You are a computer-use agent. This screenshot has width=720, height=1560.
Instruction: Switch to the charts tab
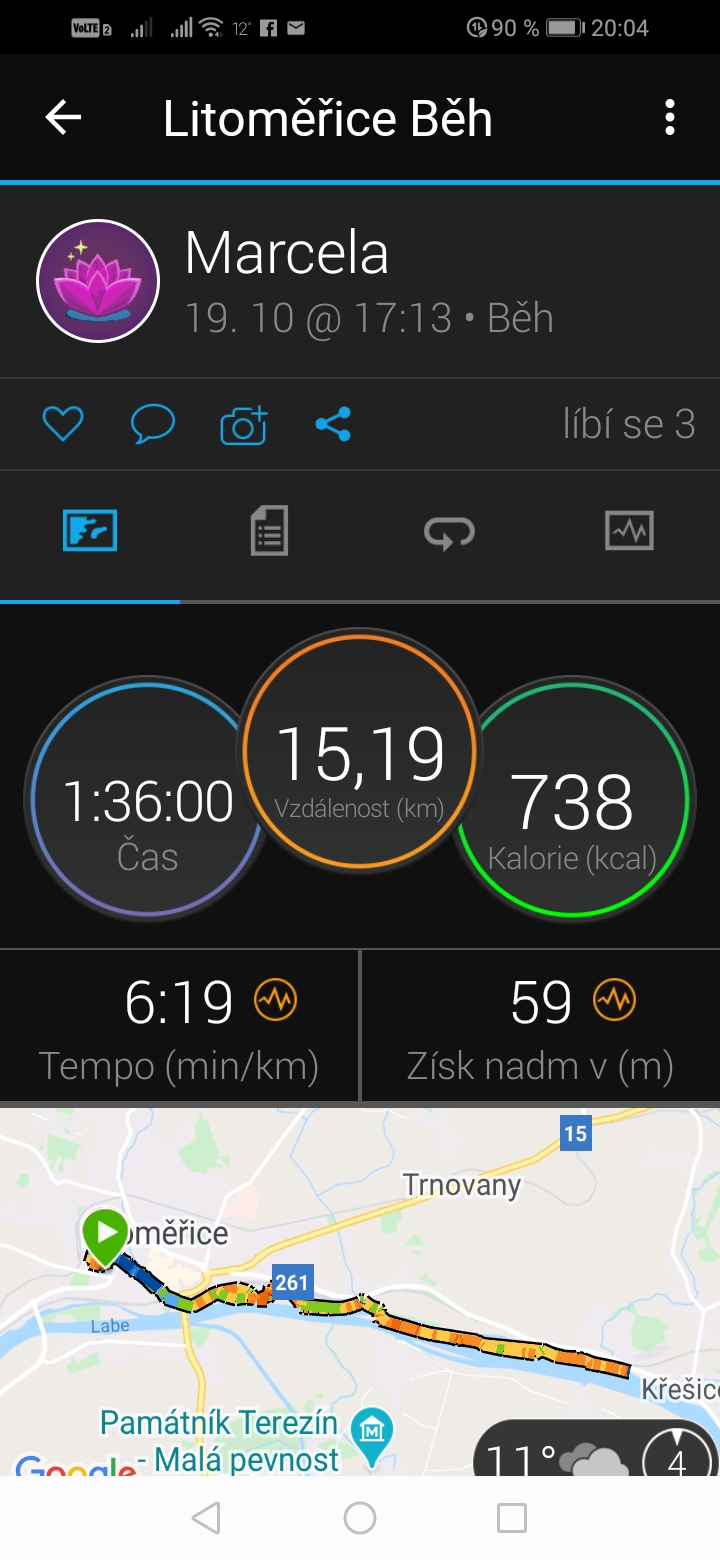pyautogui.click(x=629, y=531)
